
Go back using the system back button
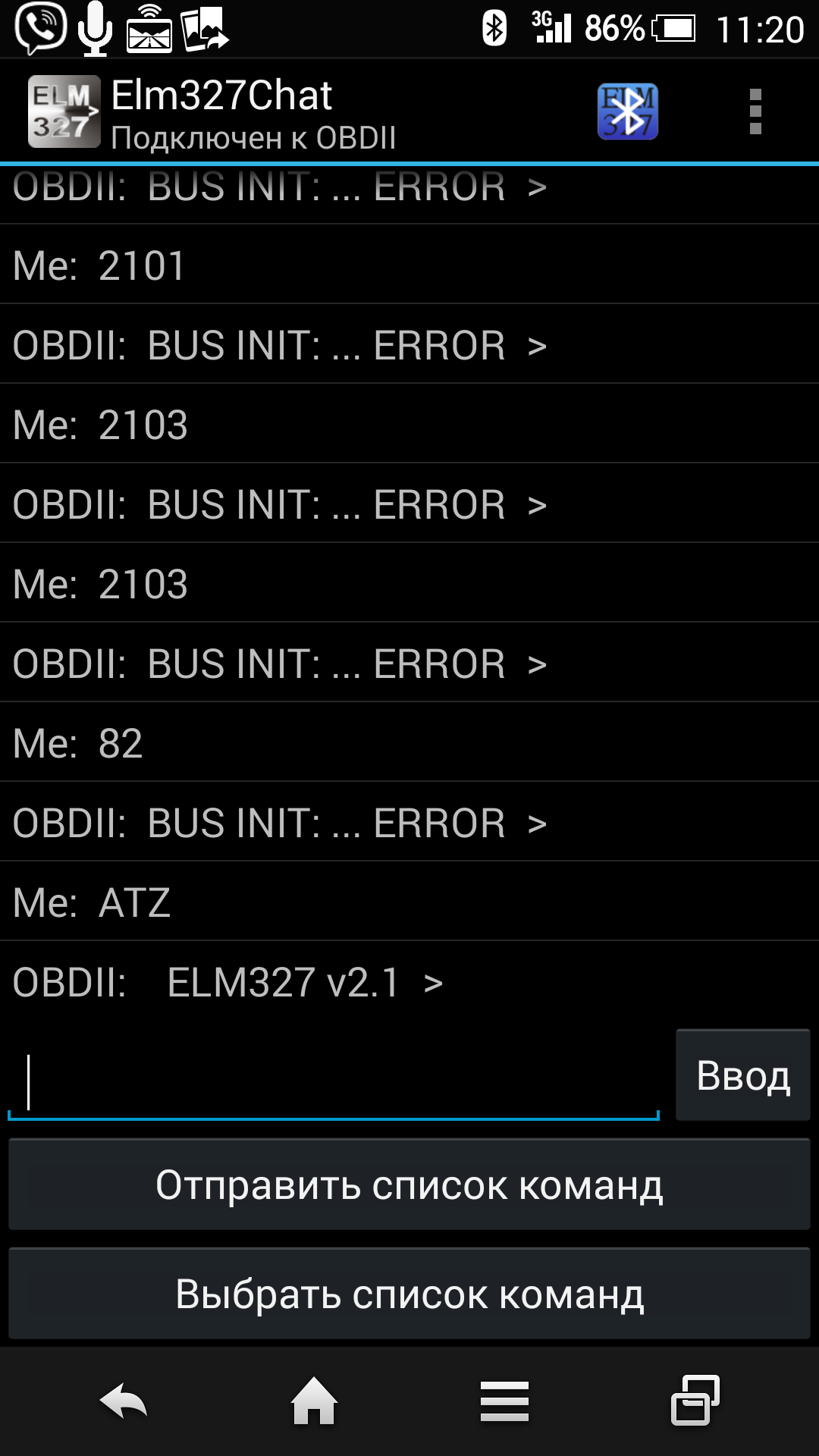(x=124, y=1401)
